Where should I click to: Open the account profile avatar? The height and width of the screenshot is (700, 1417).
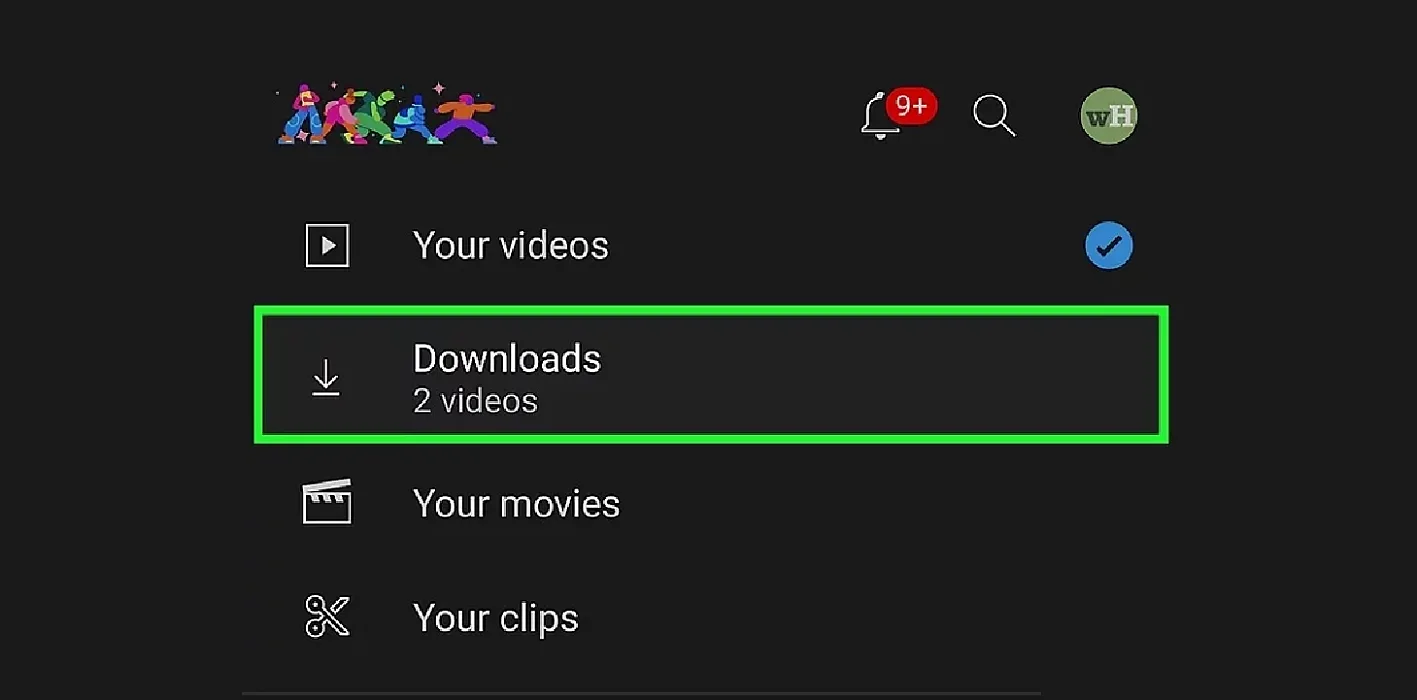click(x=1108, y=116)
